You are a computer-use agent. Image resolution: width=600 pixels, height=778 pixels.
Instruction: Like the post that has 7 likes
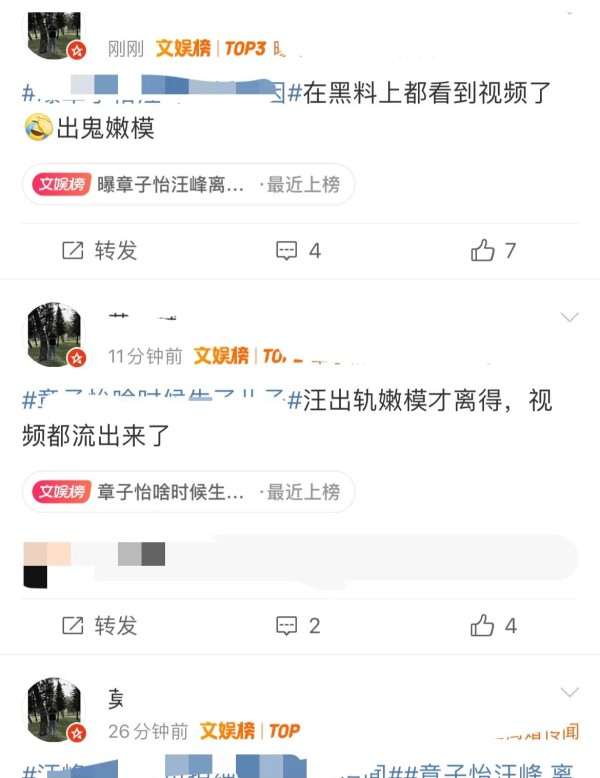coord(493,250)
